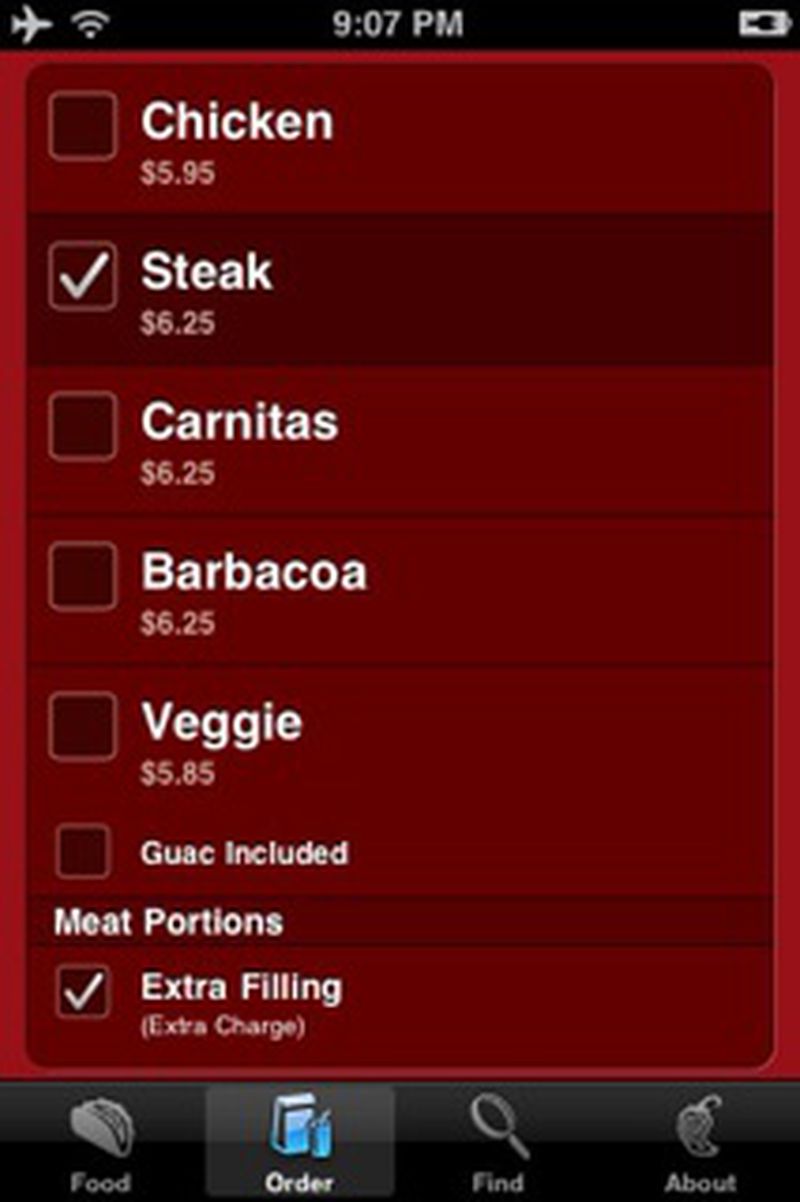Disable the Extra Filling option
Image resolution: width=800 pixels, height=1202 pixels.
click(x=82, y=991)
